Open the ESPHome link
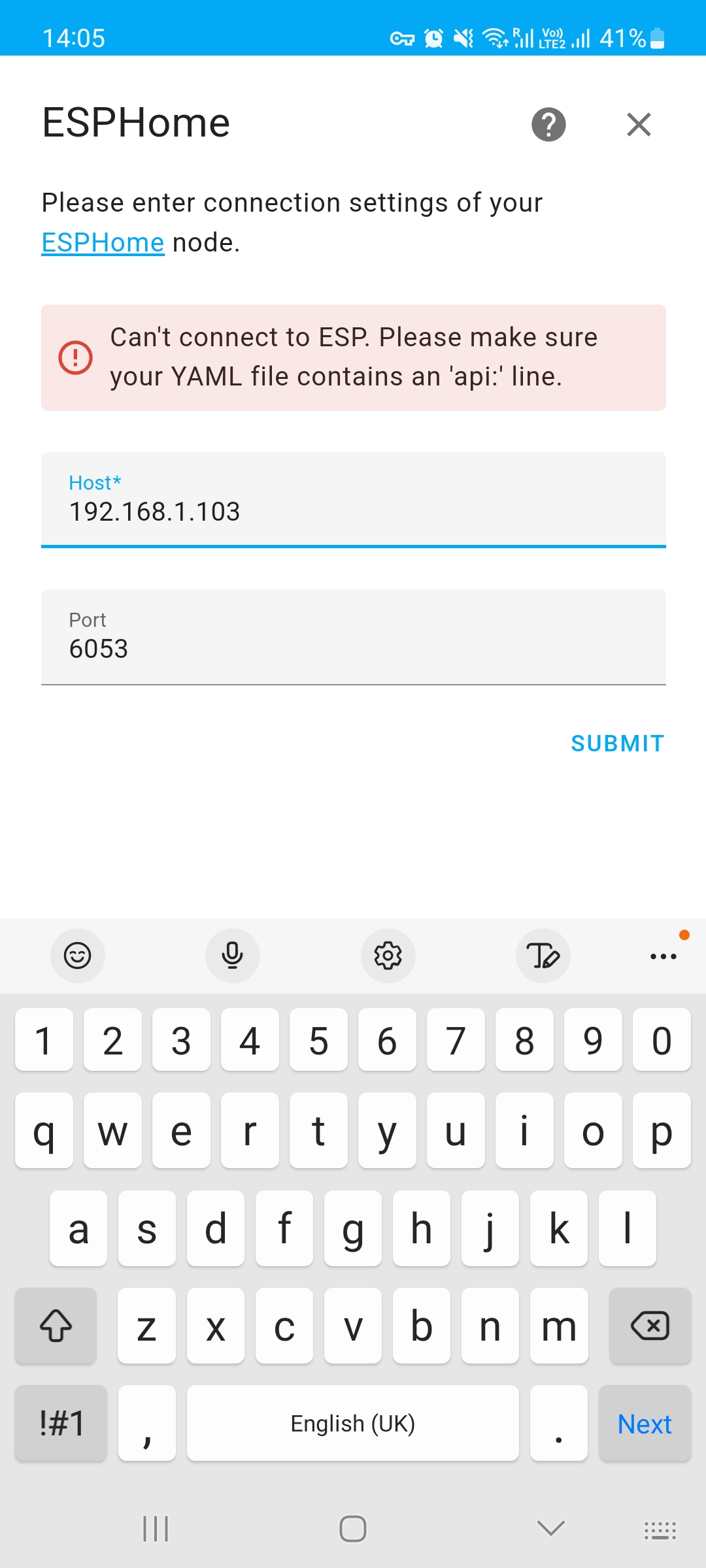 click(x=103, y=242)
